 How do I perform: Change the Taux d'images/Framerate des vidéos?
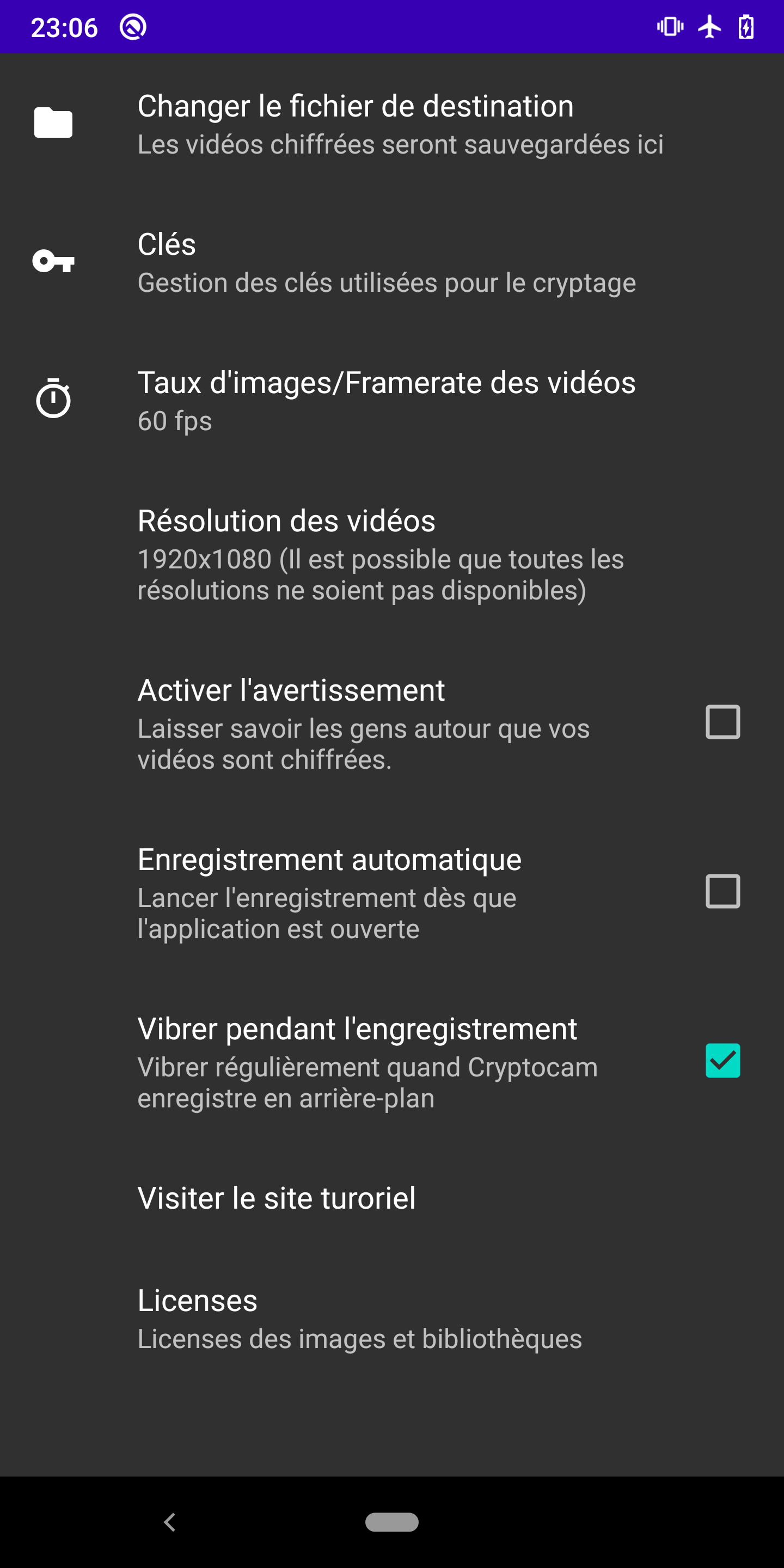point(386,401)
